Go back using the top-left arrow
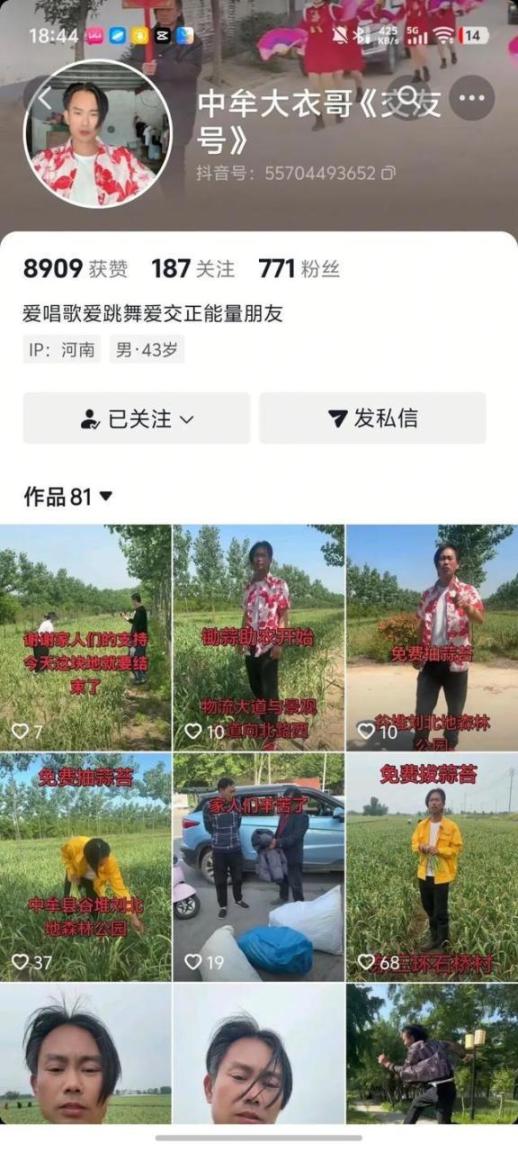Viewport: 518px width, 1151px height. (45, 98)
